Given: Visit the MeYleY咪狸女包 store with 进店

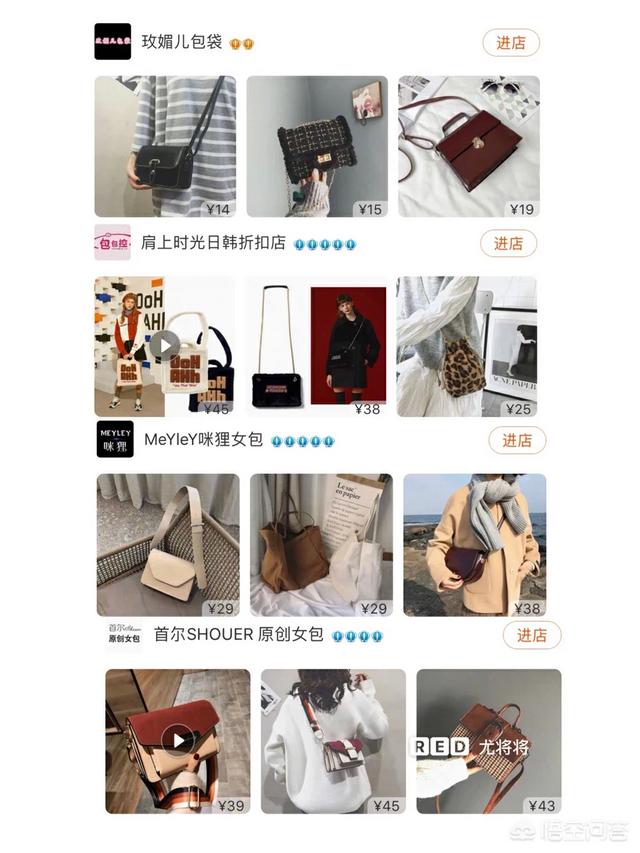Looking at the screenshot, I should [x=517, y=440].
